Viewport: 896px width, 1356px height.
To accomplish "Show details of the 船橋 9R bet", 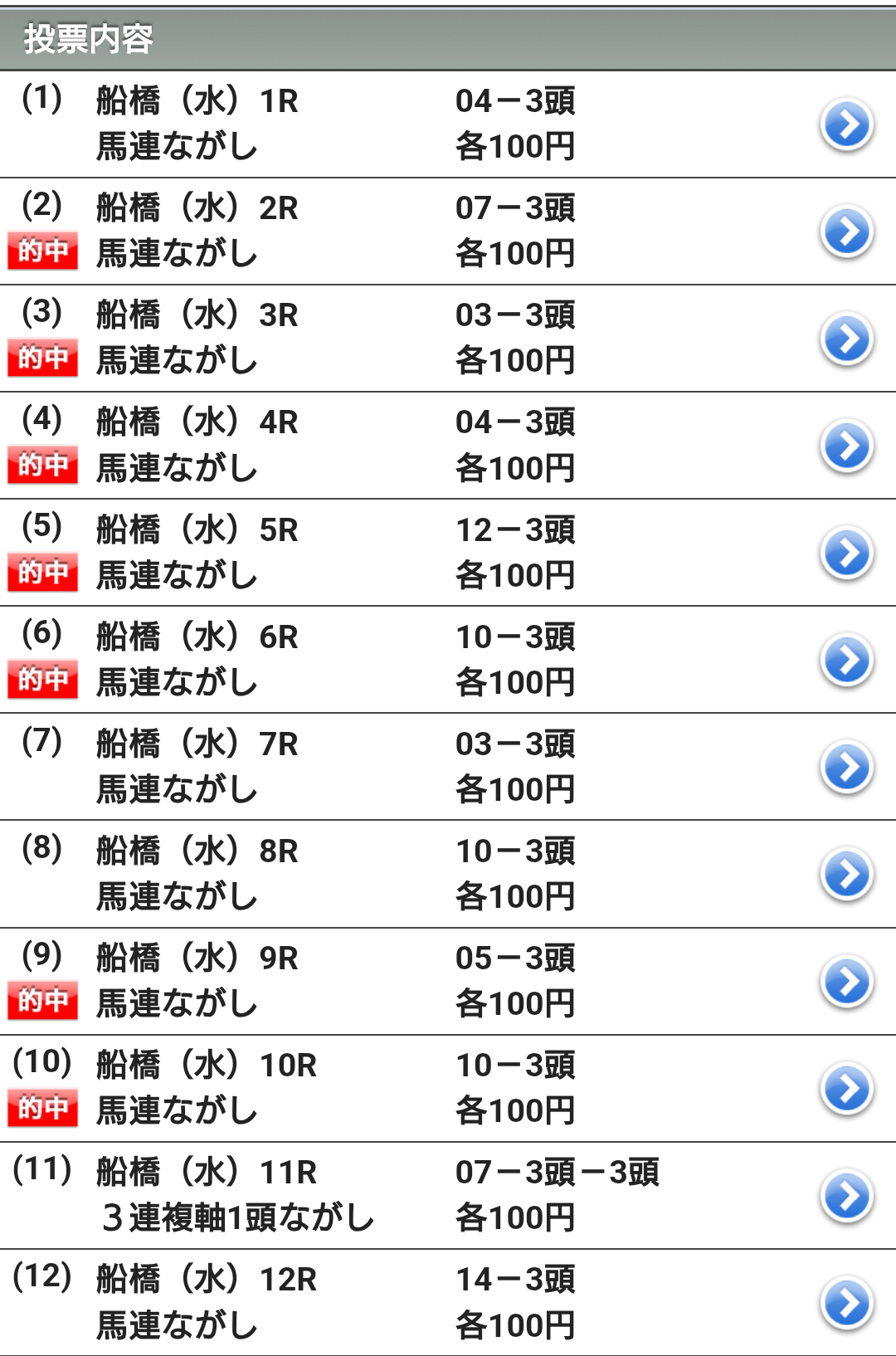I will (846, 981).
